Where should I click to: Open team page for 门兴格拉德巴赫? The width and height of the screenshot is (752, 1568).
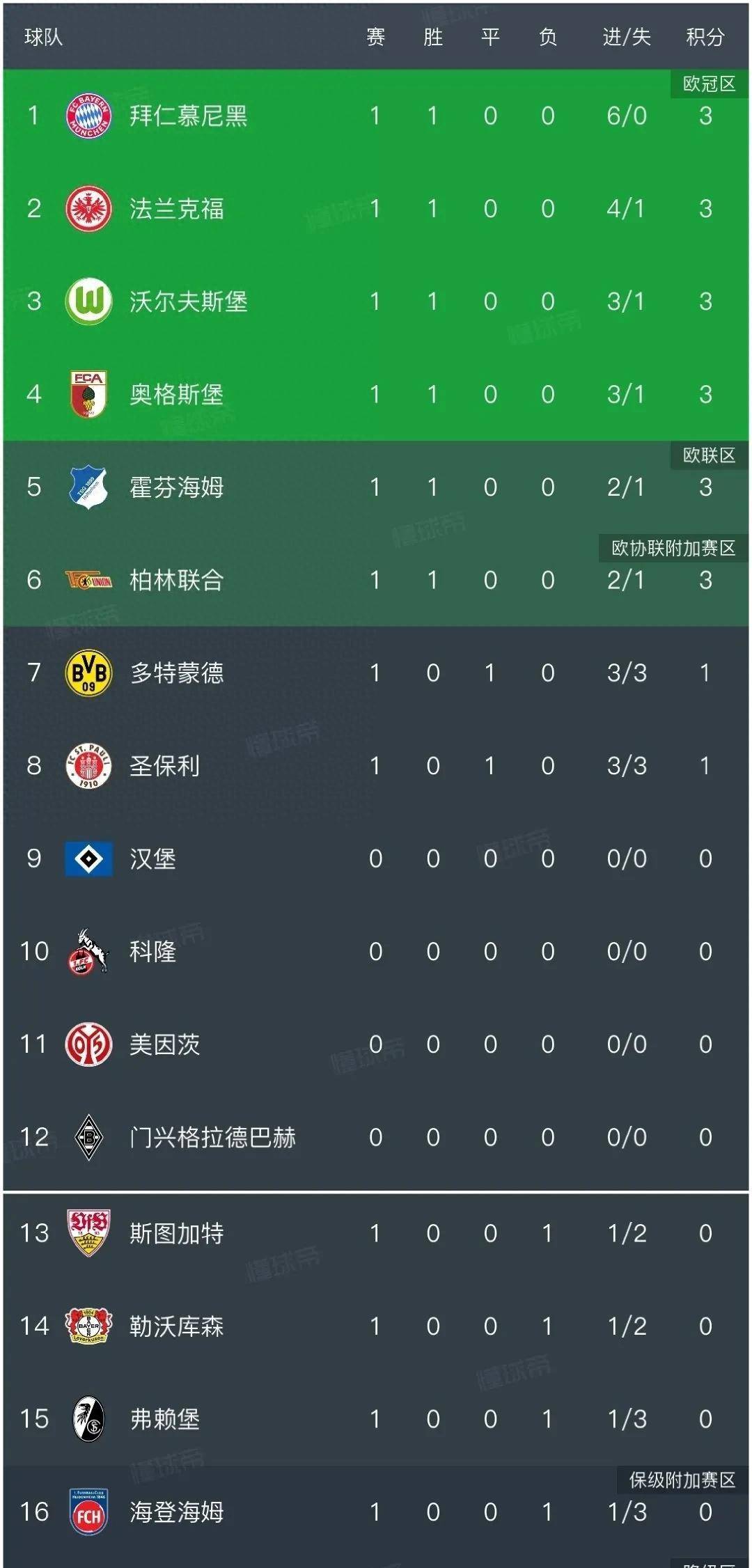pyautogui.click(x=212, y=1137)
